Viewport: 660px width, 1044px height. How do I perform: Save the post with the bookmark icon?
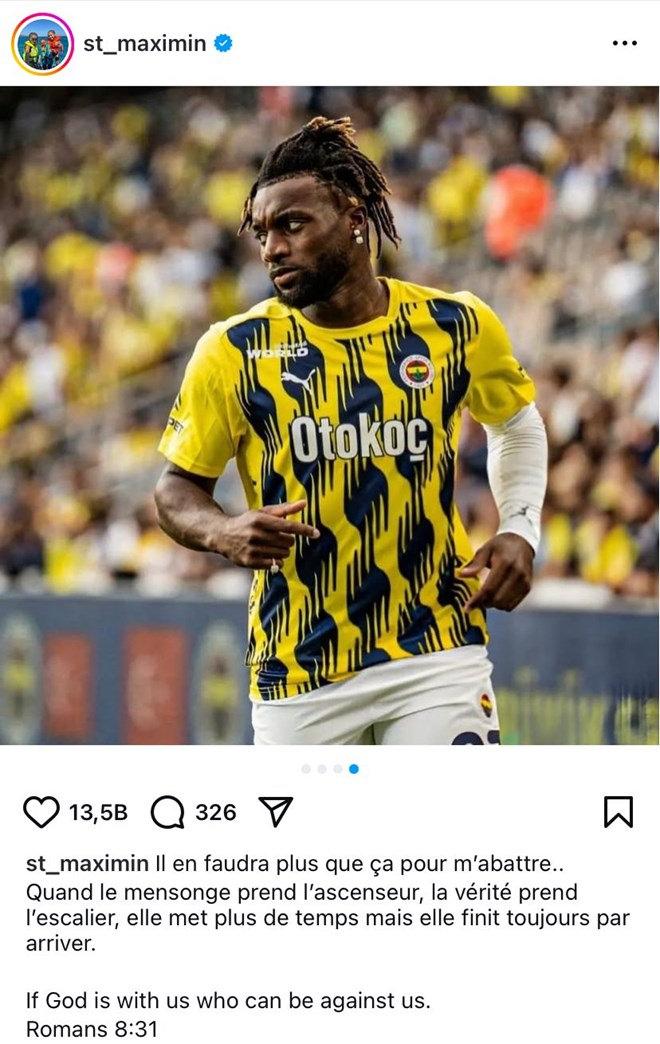click(618, 812)
